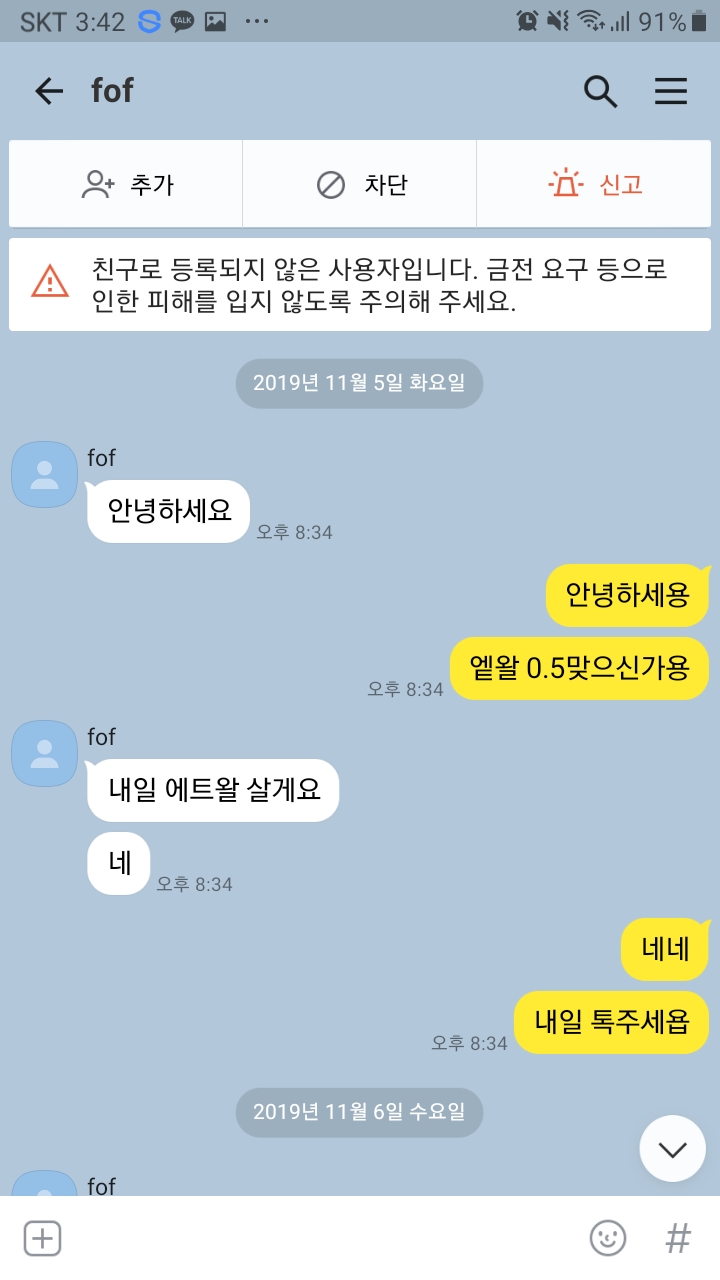720x1280 pixels.
Task: Jump to the latest message
Action: pyautogui.click(x=672, y=1149)
